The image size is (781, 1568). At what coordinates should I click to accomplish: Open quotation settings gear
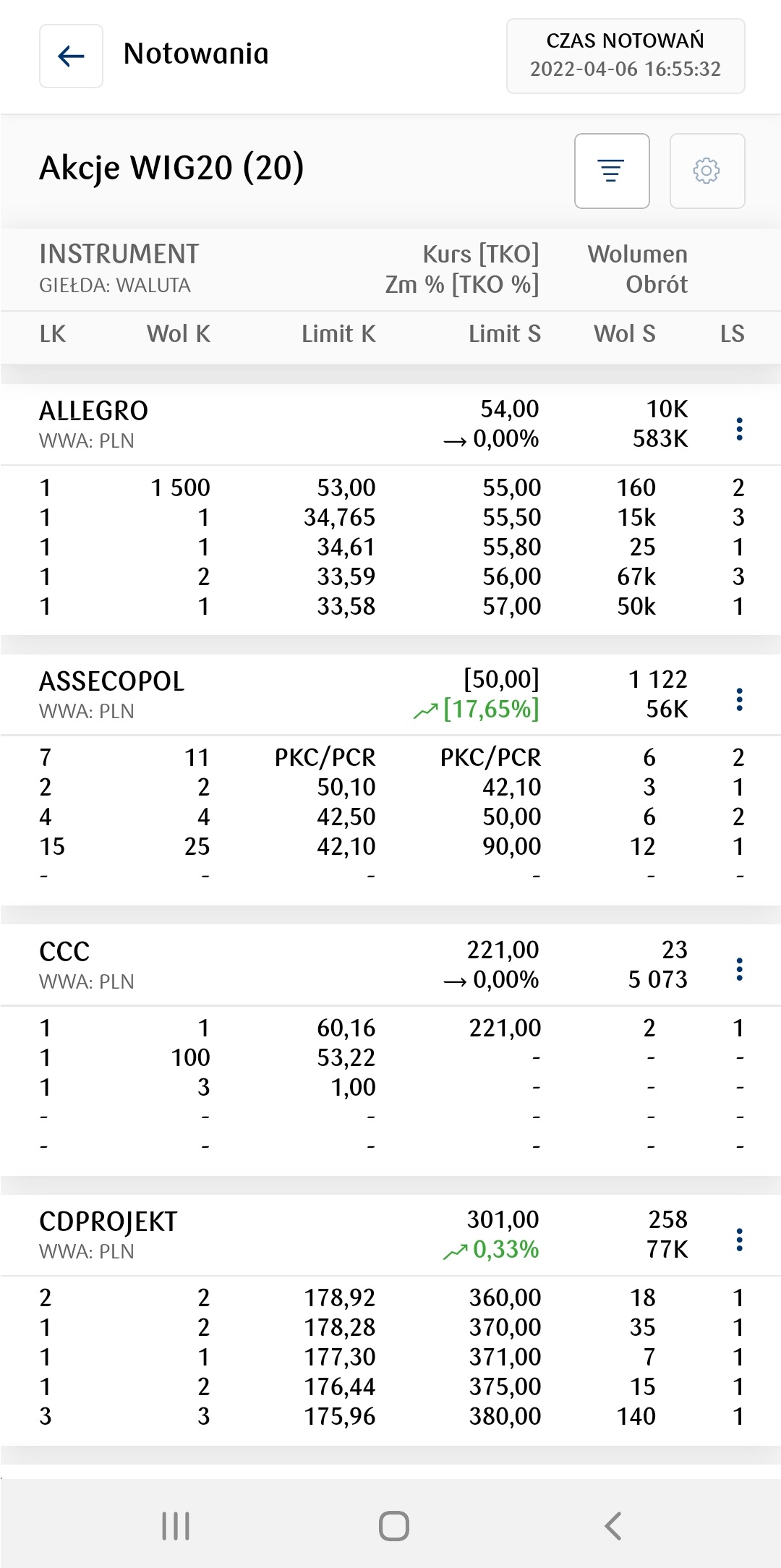click(707, 171)
